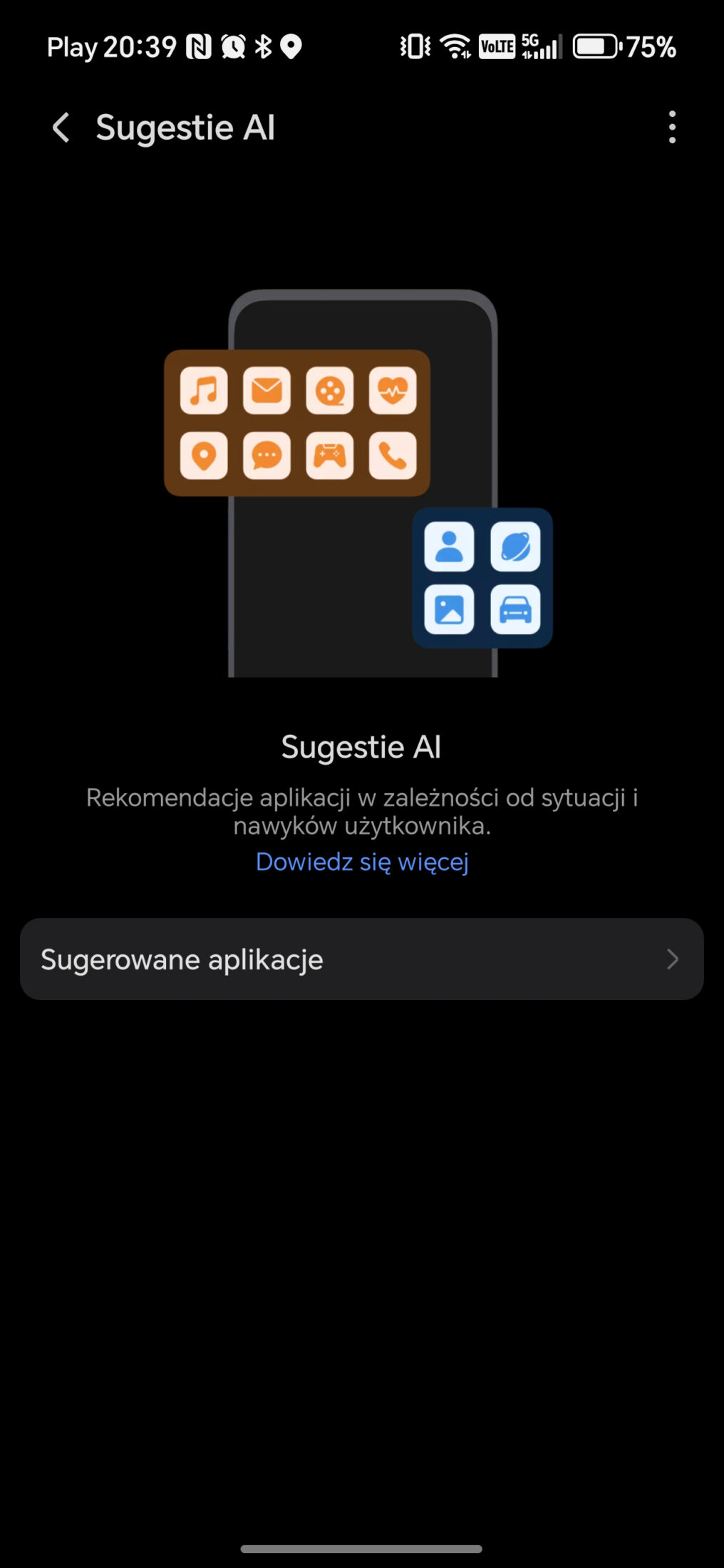This screenshot has width=724, height=1568.
Task: Open the three-dot overflow menu
Action: [x=672, y=128]
